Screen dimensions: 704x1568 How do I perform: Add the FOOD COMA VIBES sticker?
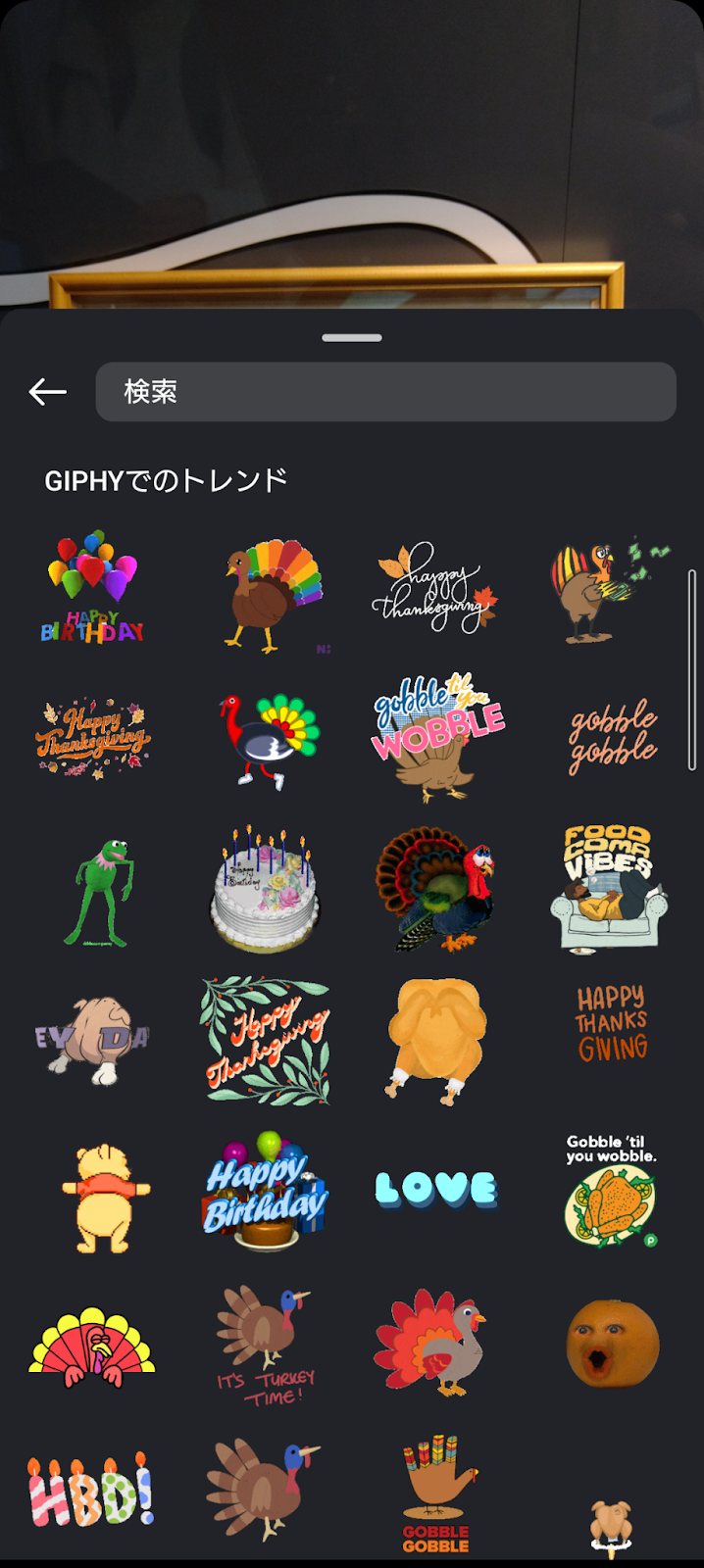[609, 890]
